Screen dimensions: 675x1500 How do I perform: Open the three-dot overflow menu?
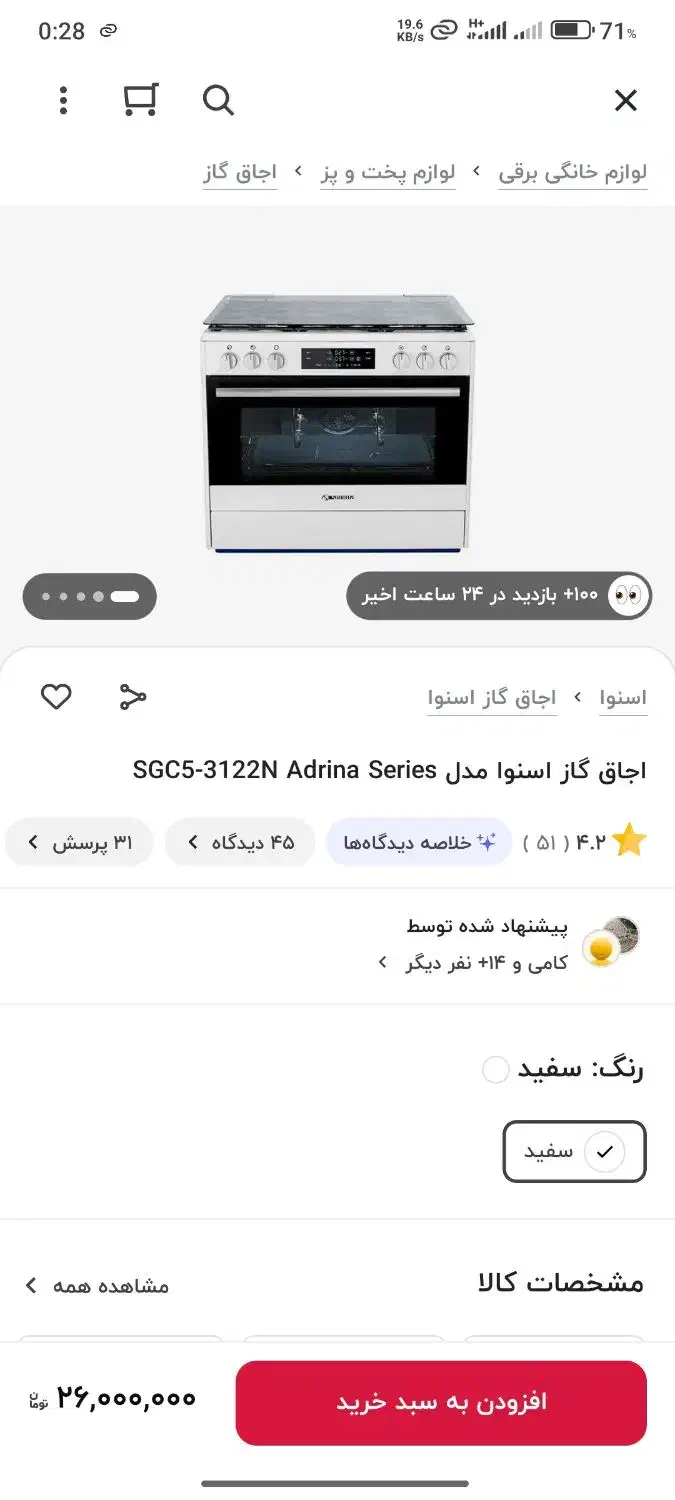pyautogui.click(x=63, y=100)
